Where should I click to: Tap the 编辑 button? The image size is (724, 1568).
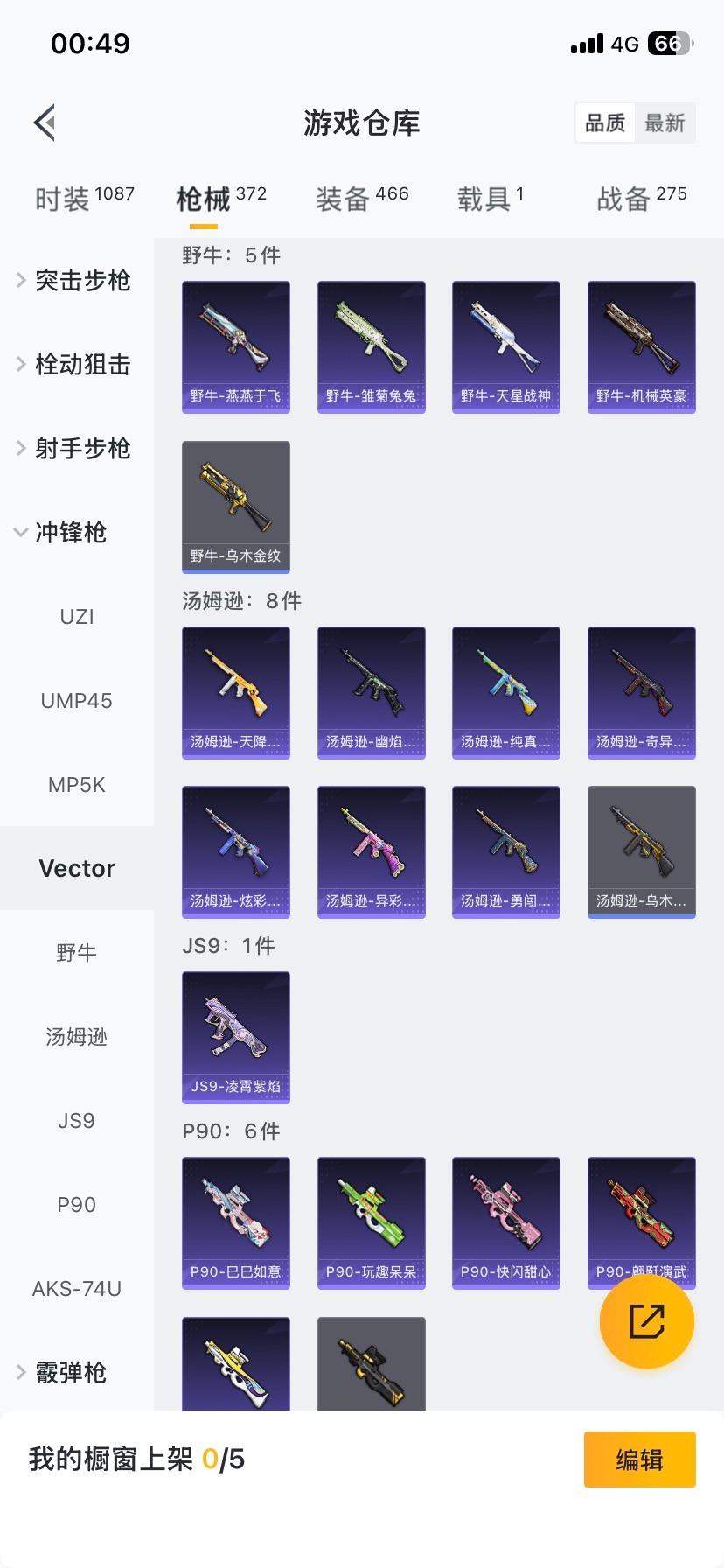(639, 1459)
